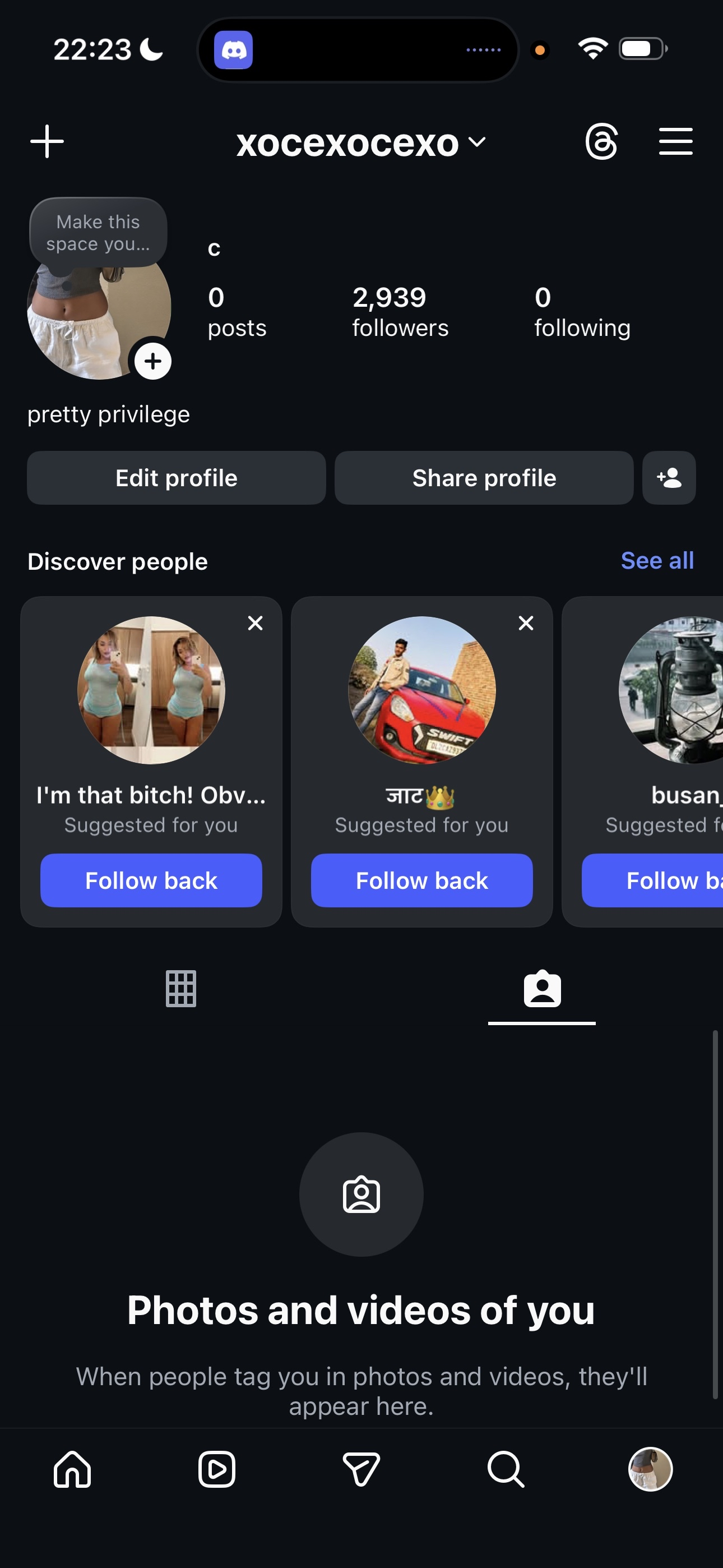
Task: Dismiss the 'I'm that bitch! Obv…' suggestion
Action: click(255, 622)
